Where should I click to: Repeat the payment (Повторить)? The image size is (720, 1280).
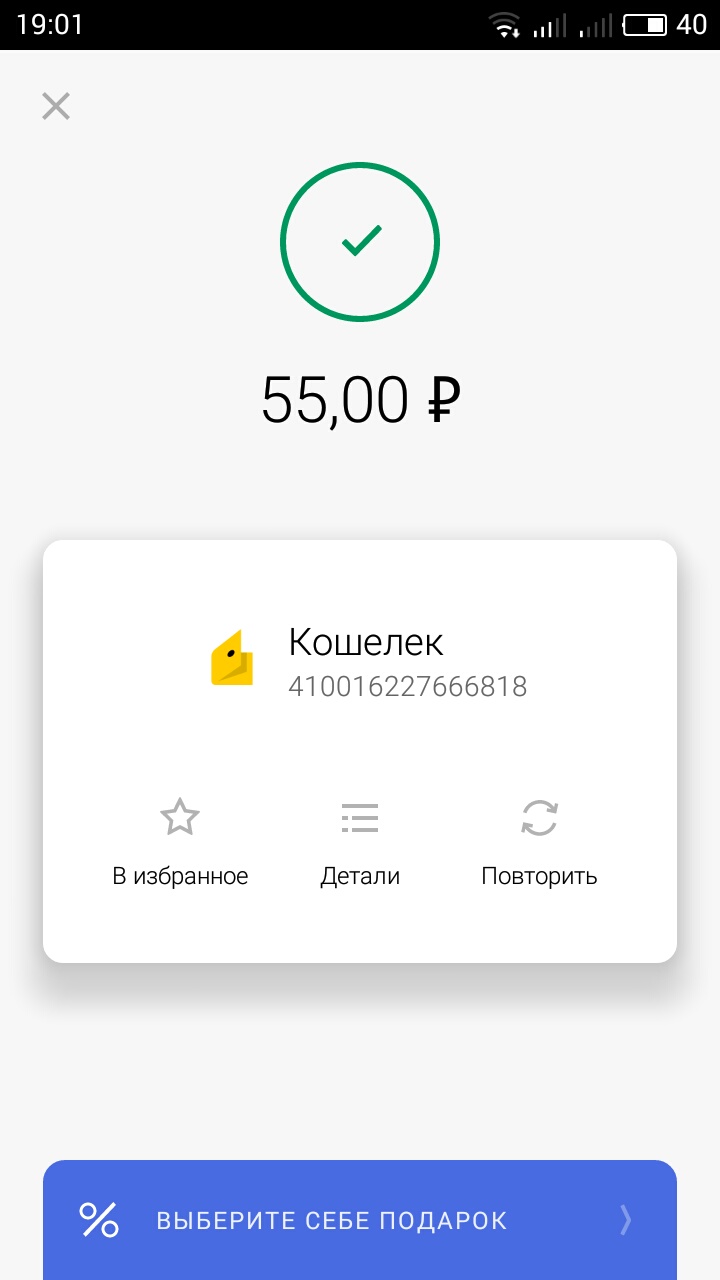coord(539,843)
